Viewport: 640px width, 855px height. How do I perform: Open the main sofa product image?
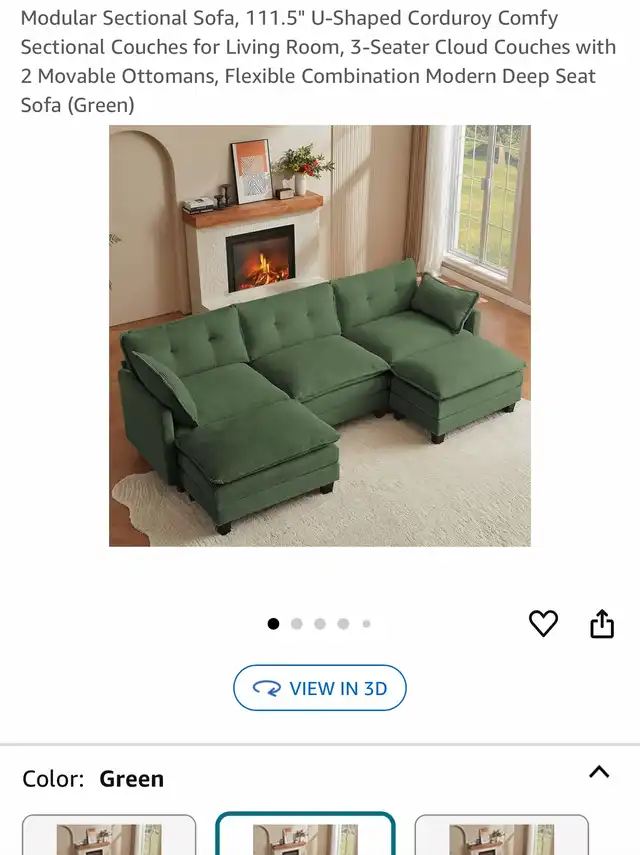click(x=320, y=336)
